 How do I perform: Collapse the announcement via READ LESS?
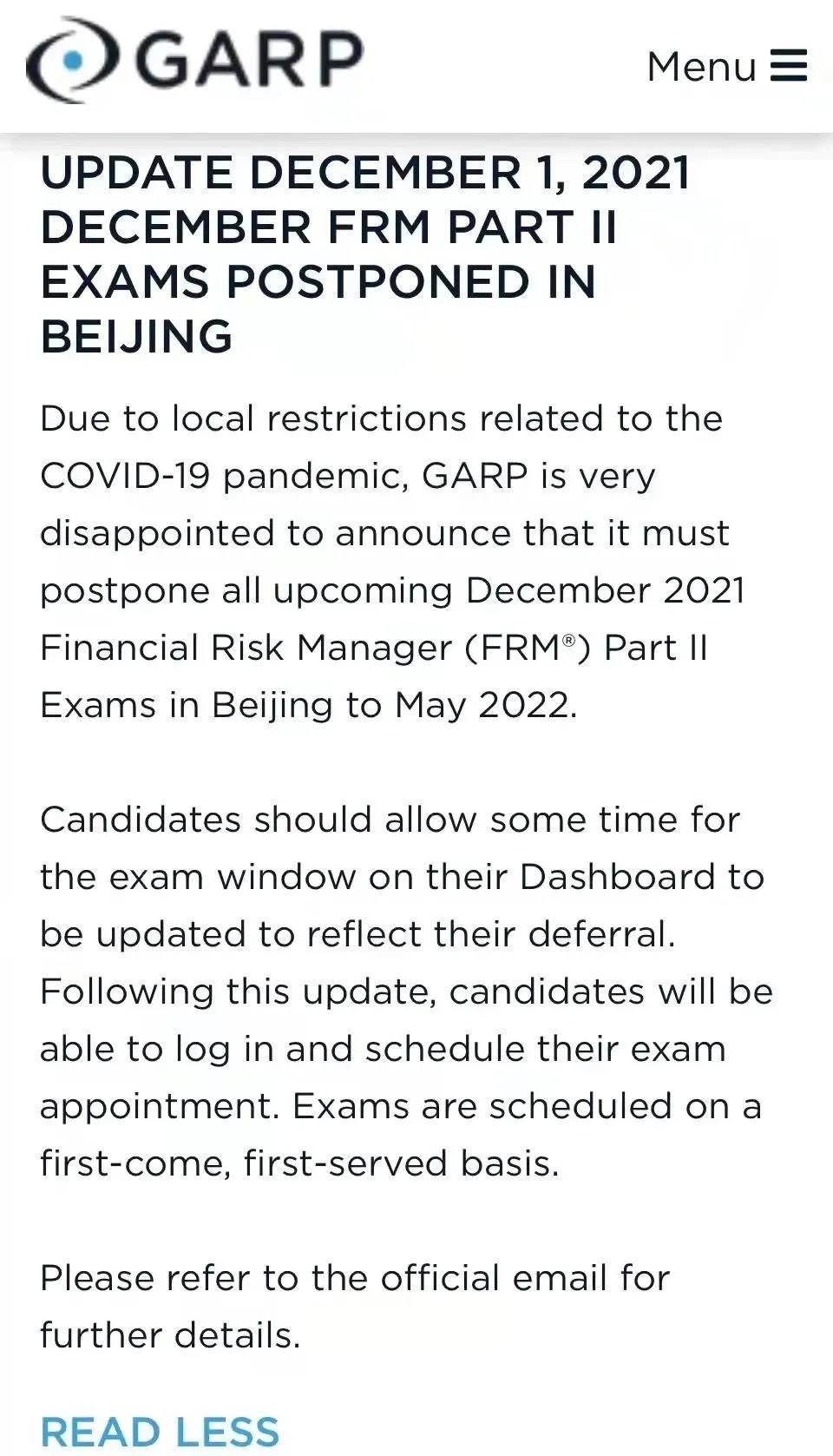(160, 1432)
